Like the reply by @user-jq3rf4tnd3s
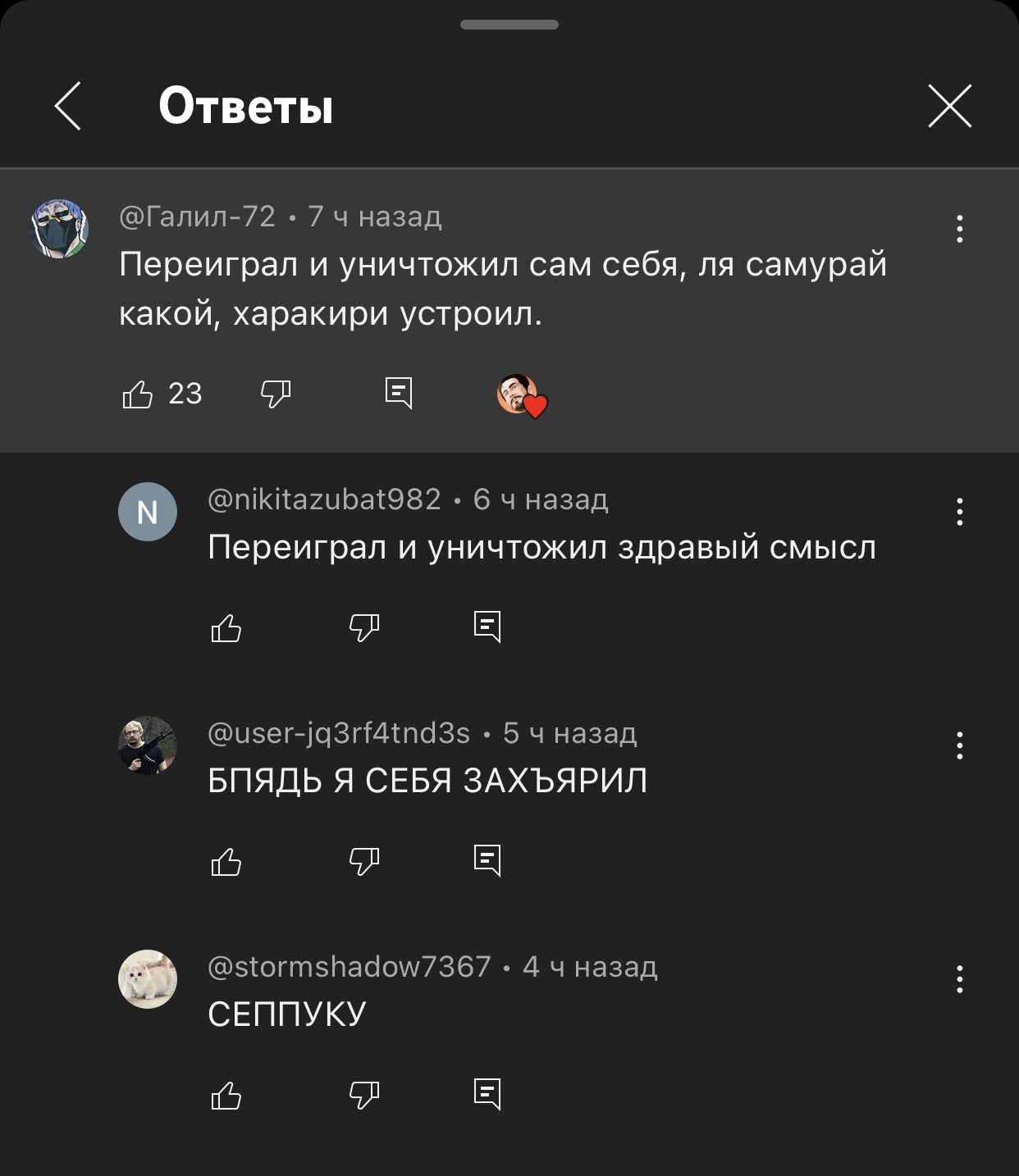Screen dimensions: 1019x1176 coord(226,862)
